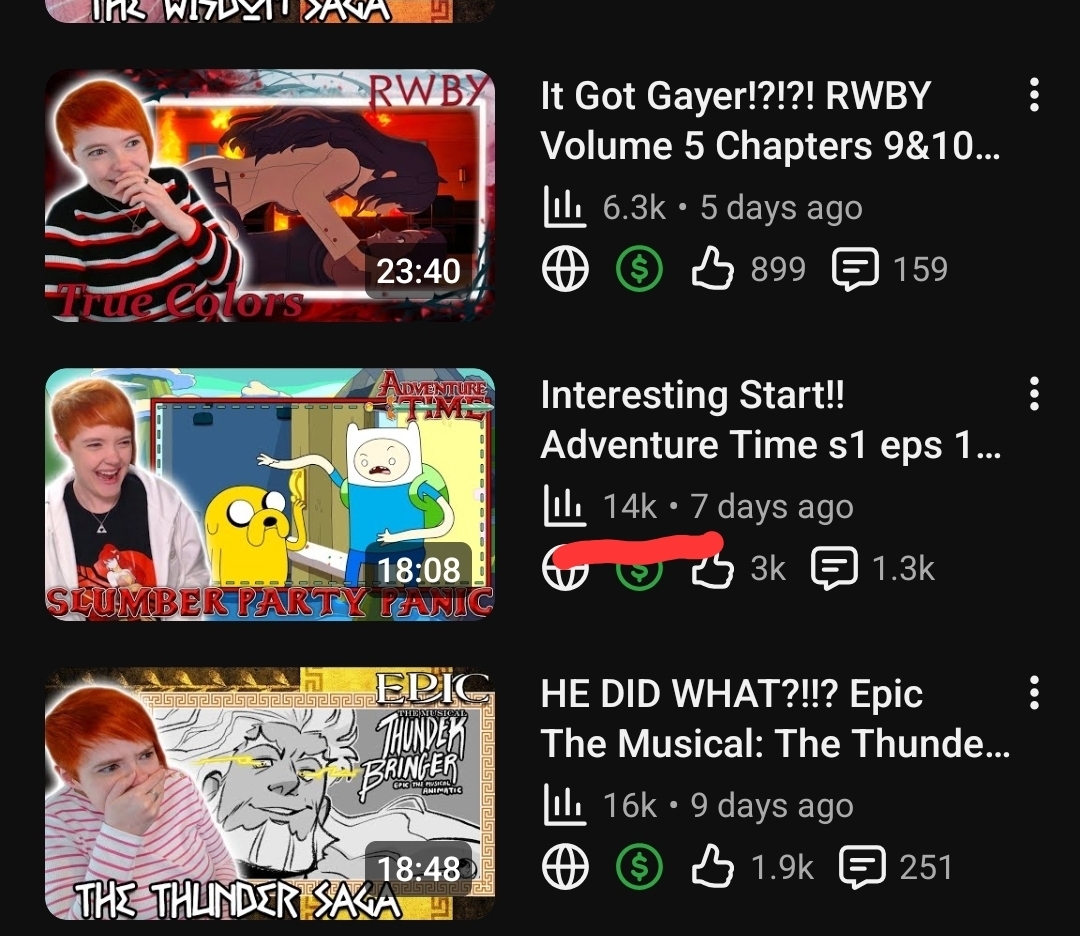Open the Epic The Musical Thunder Saga thumbnail
This screenshot has height=936, width=1080.
coord(270,793)
